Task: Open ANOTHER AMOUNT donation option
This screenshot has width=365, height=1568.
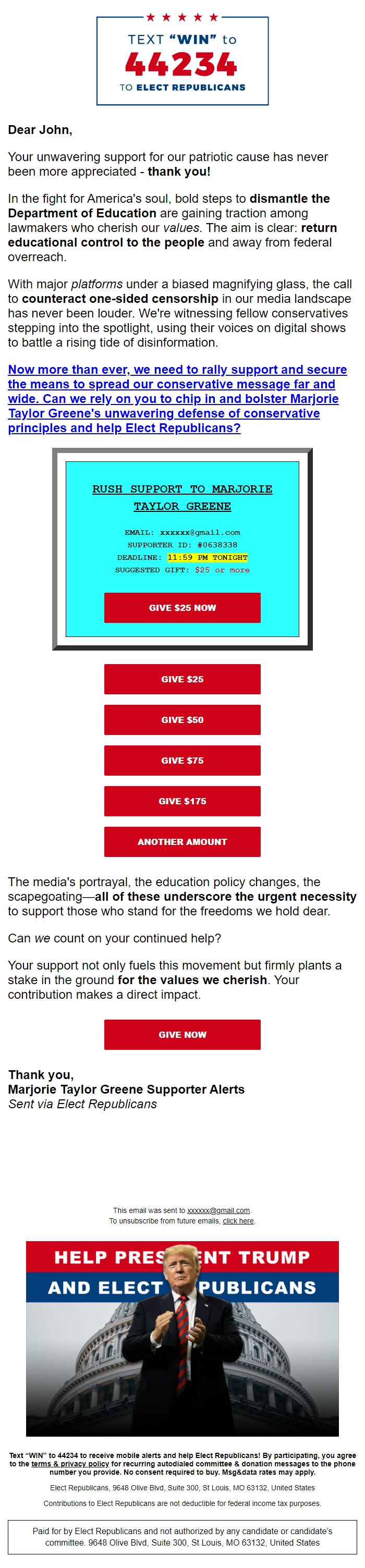Action: 182,842
